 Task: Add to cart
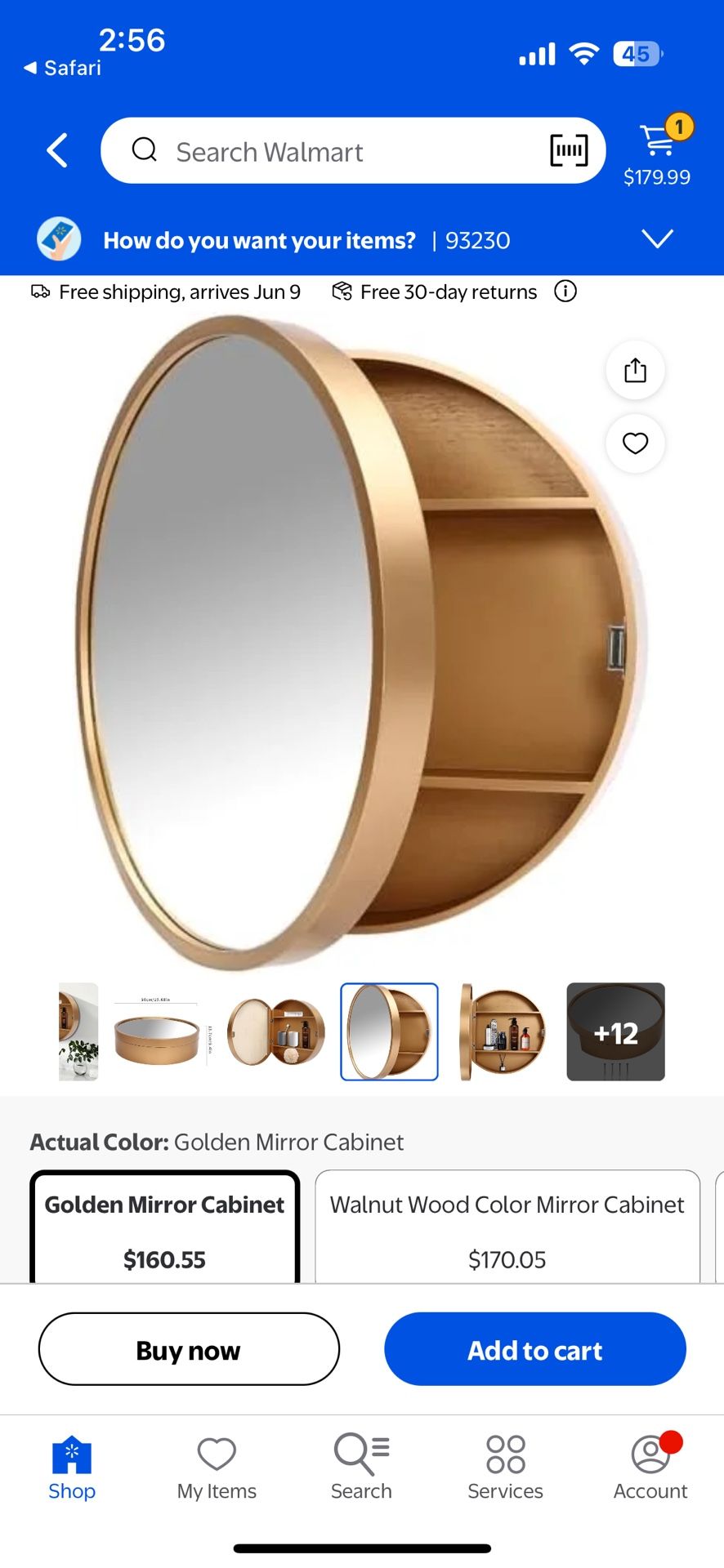click(x=535, y=1349)
